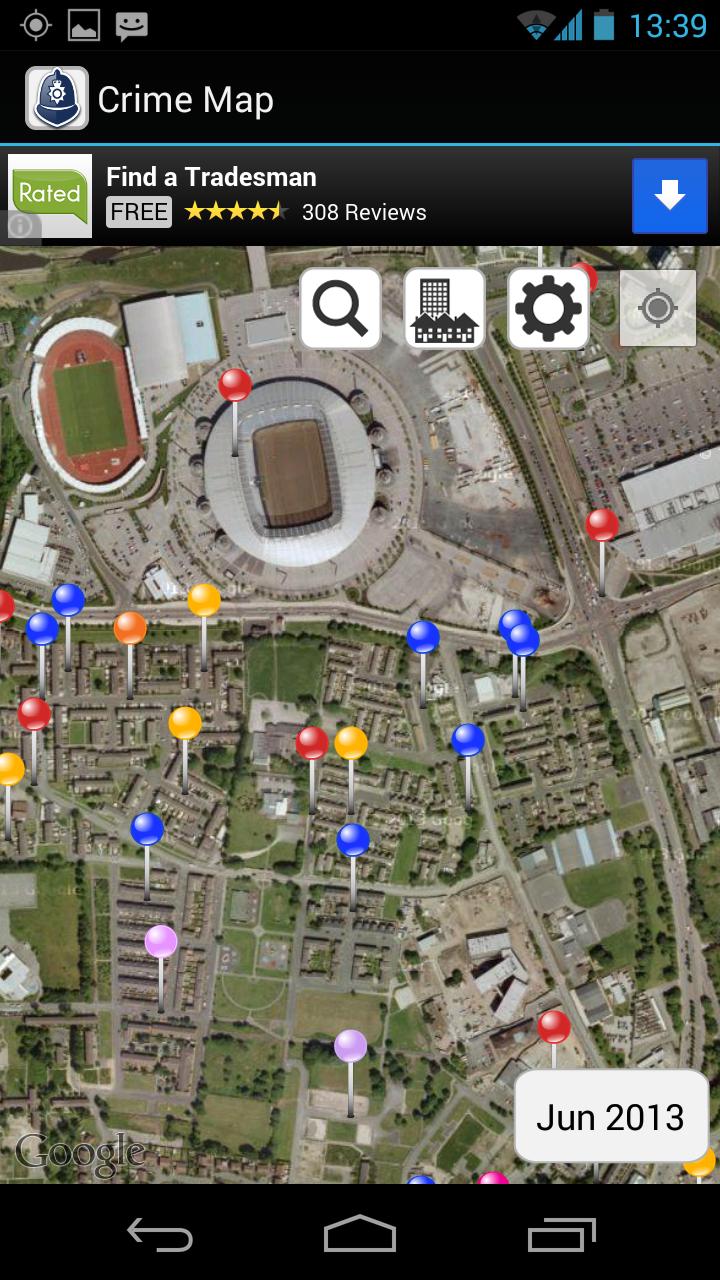This screenshot has height=1280, width=720.
Task: Tap the red pin beside the stadium
Action: point(235,386)
